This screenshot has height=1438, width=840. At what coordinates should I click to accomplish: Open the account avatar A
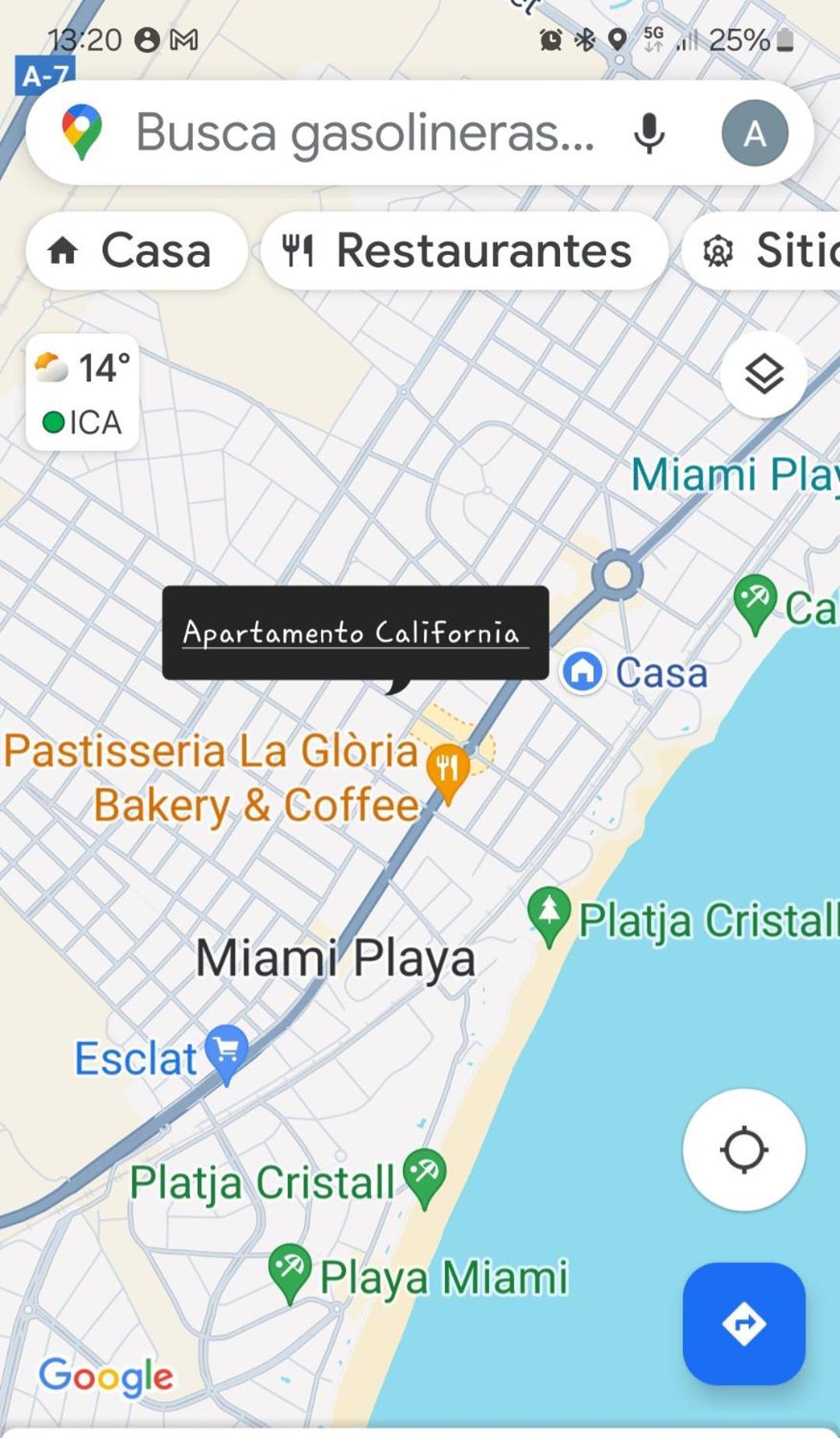754,133
